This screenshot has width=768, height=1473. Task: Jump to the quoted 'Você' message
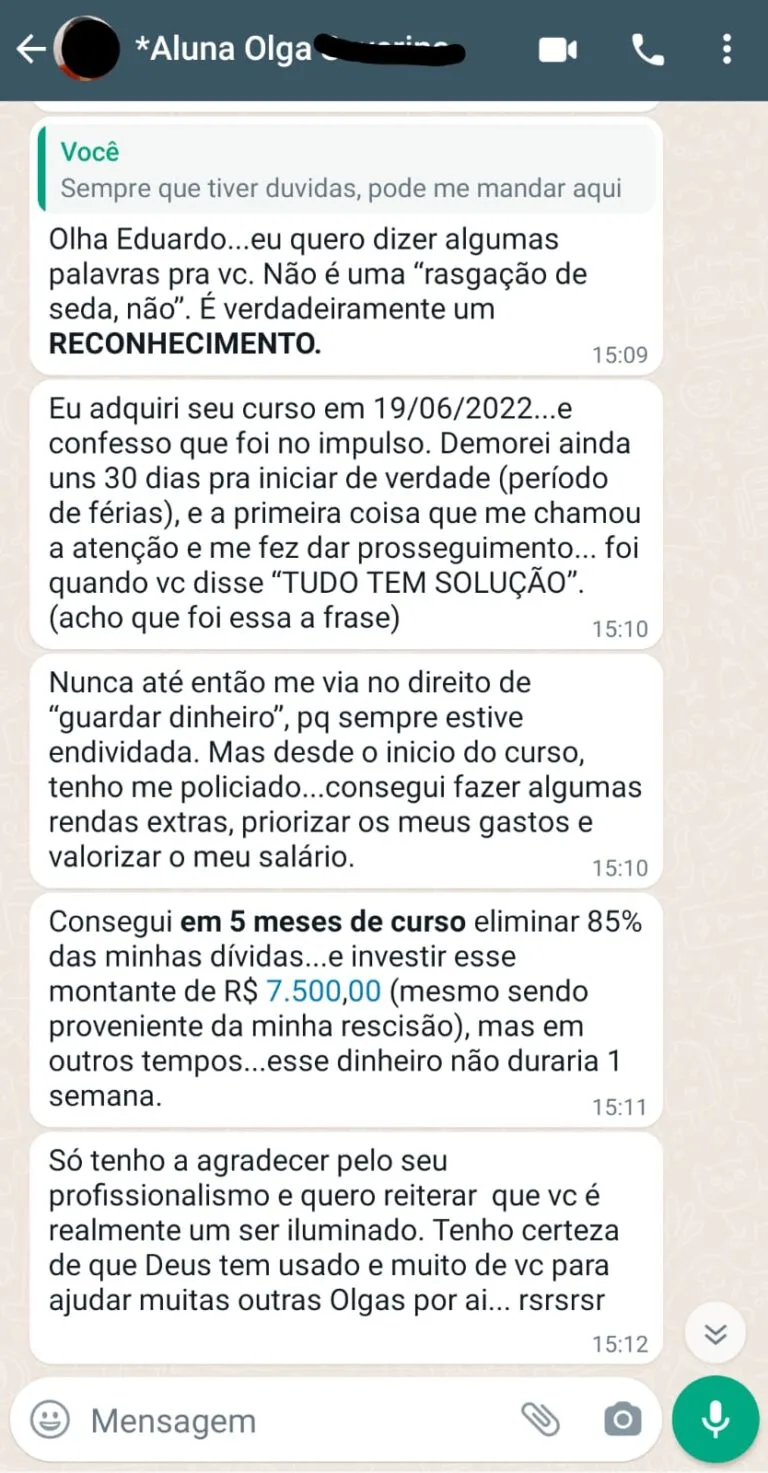click(346, 169)
